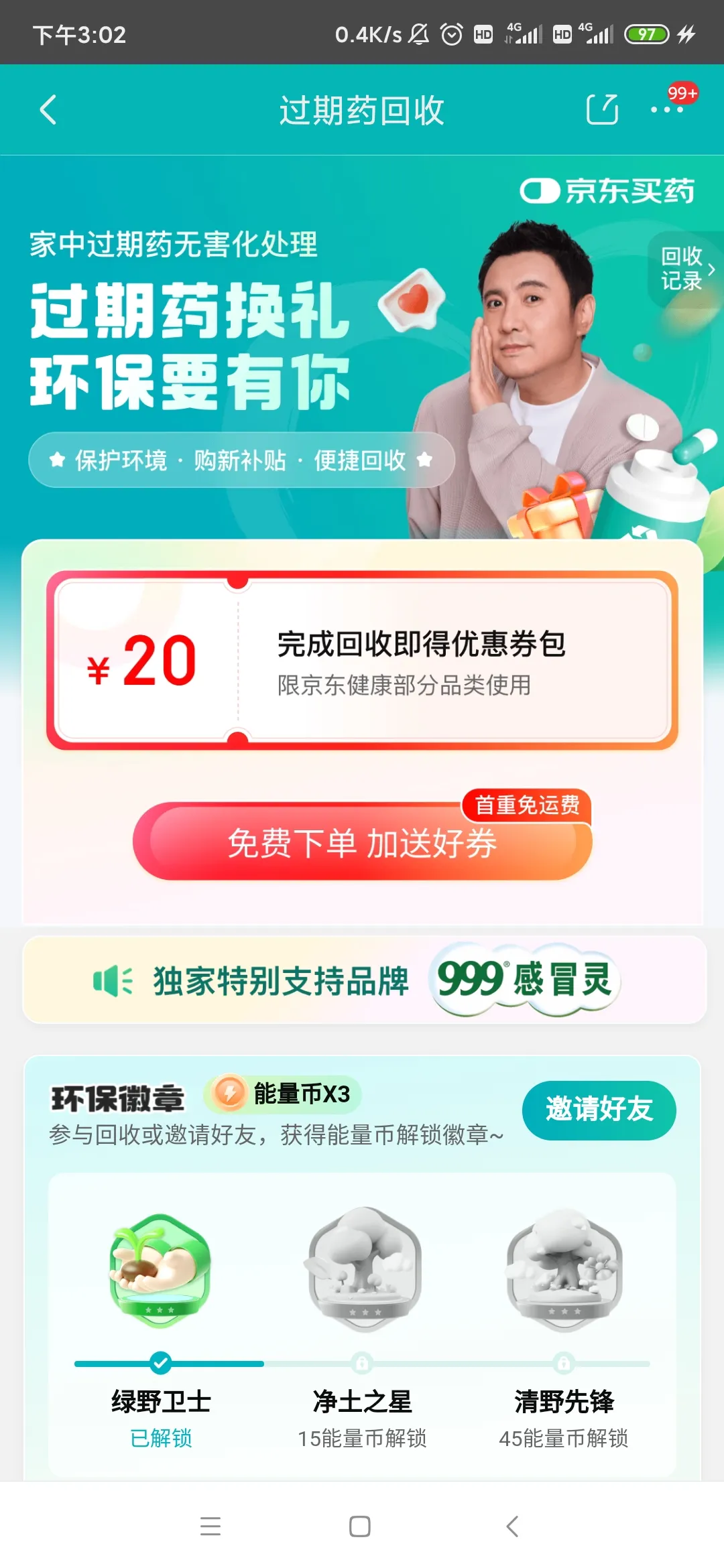724x1568 pixels.
Task: Open the three-dot more menu
Action: pos(667,110)
